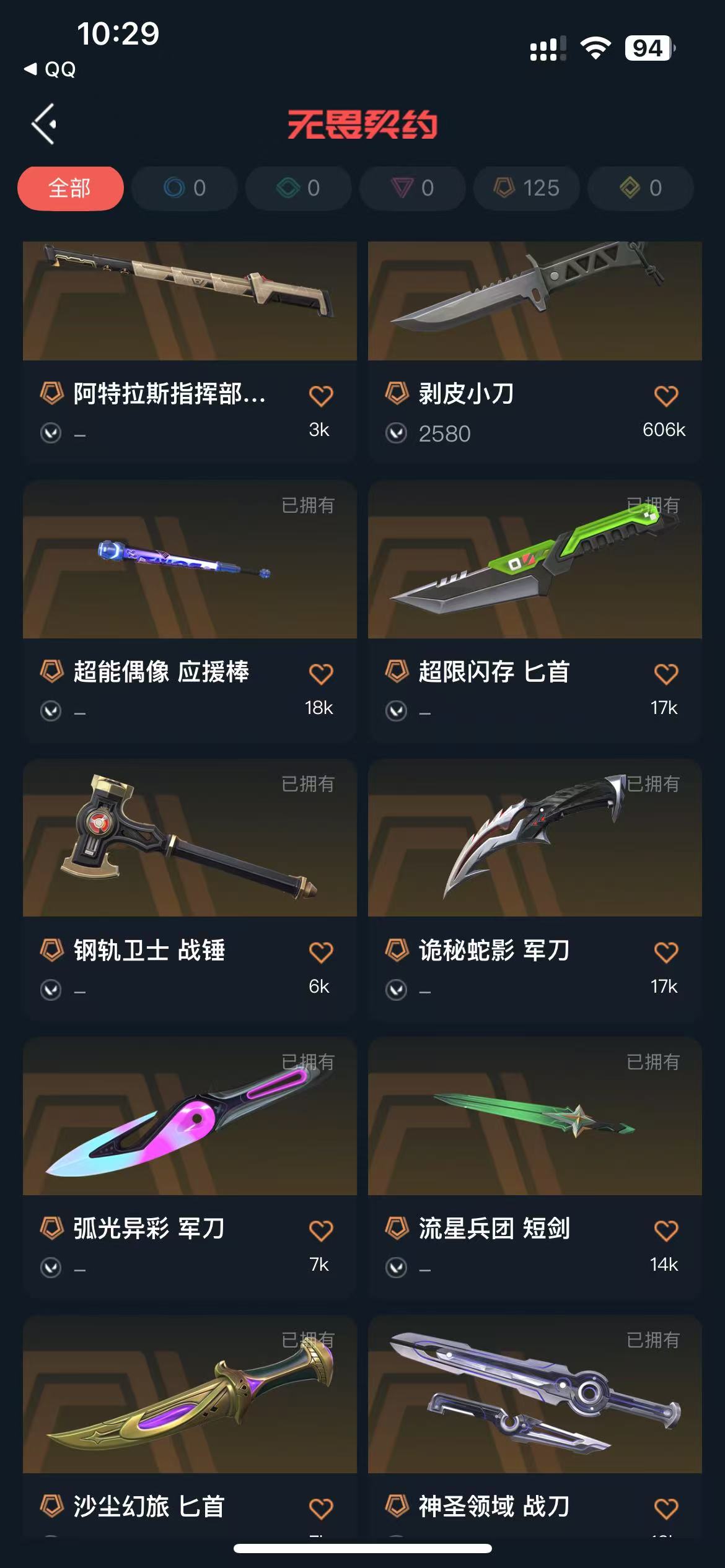This screenshot has height=1568, width=725.
Task: Favorite 超限闪存 匕首 with the heart
Action: pyautogui.click(x=666, y=674)
